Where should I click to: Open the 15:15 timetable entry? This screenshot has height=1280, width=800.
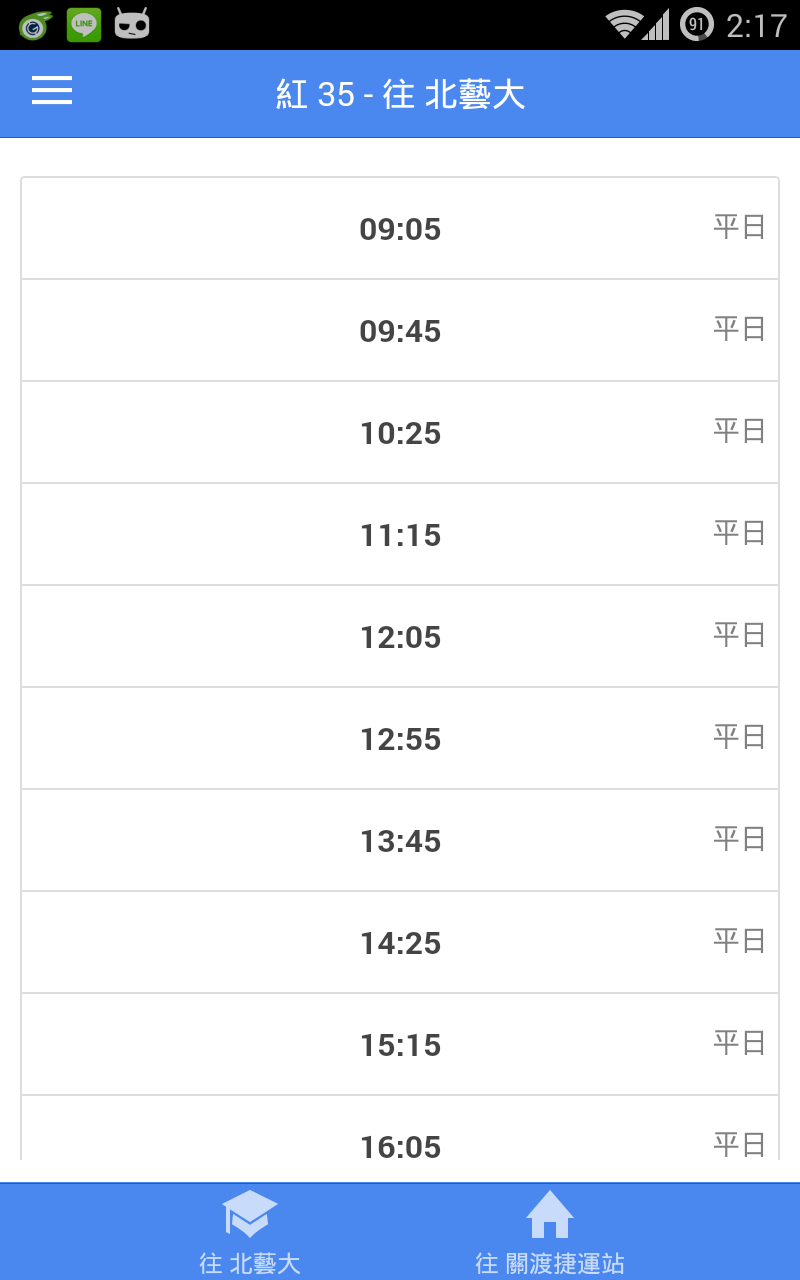click(x=400, y=1045)
